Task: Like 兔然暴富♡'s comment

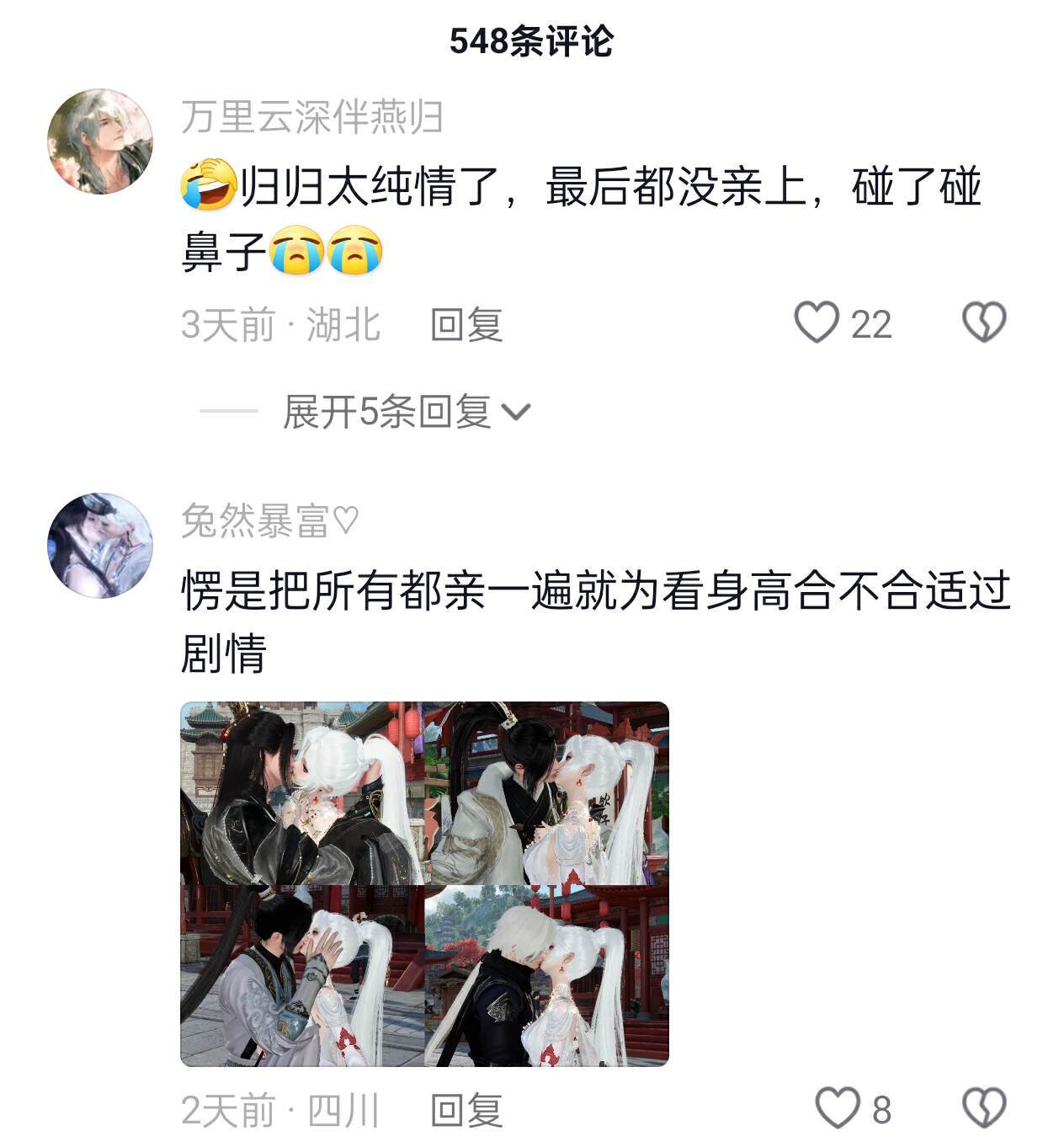Action: [x=838, y=1108]
